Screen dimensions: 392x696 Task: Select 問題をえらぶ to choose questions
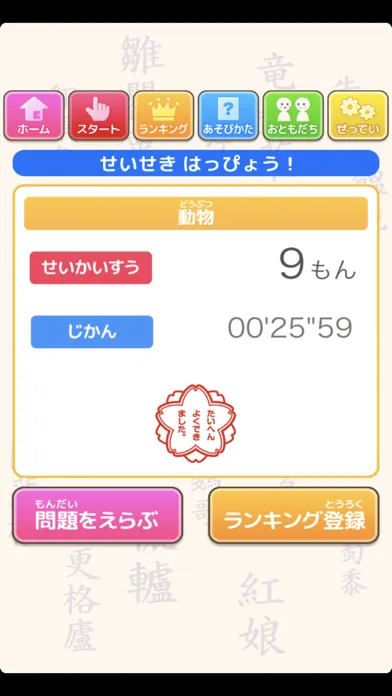(x=97, y=515)
